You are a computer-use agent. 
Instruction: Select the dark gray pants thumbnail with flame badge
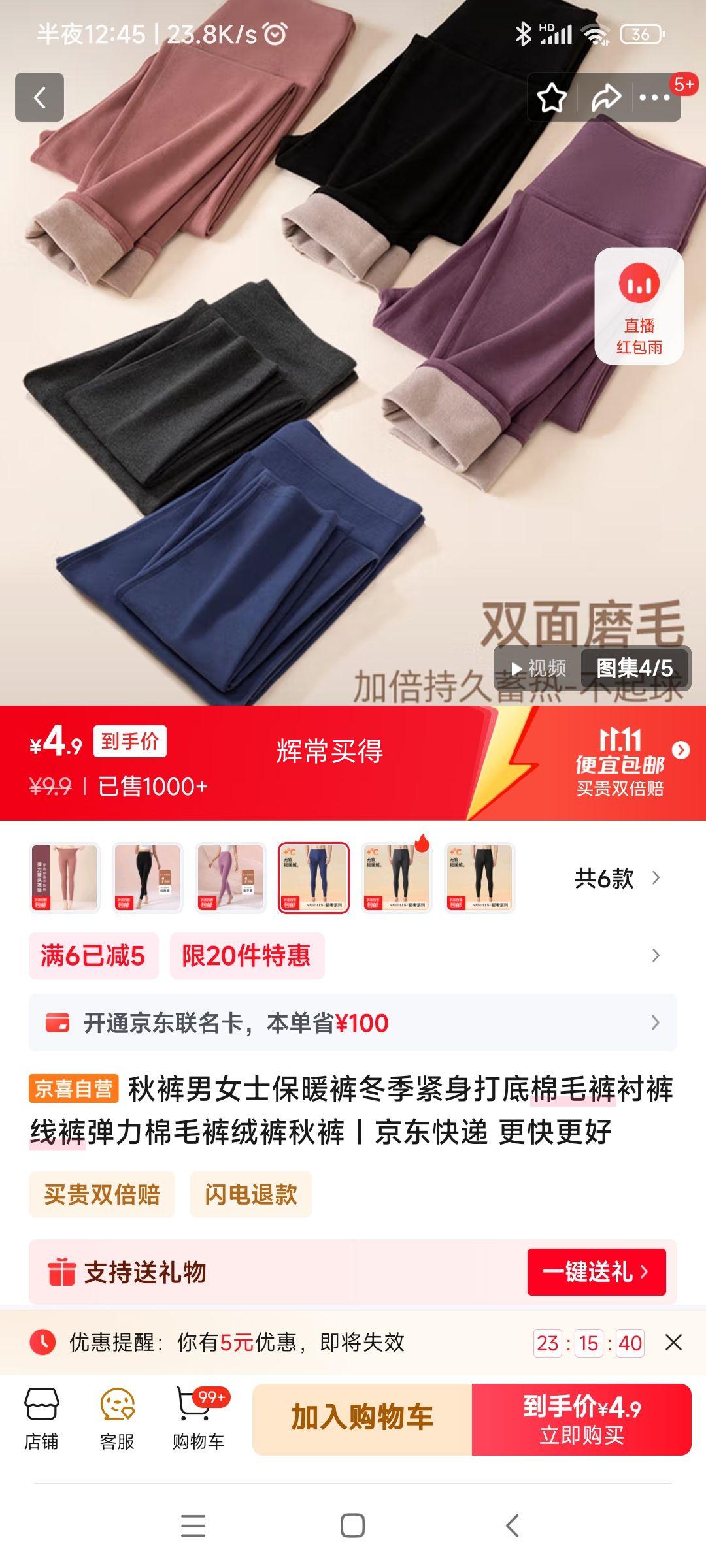396,877
